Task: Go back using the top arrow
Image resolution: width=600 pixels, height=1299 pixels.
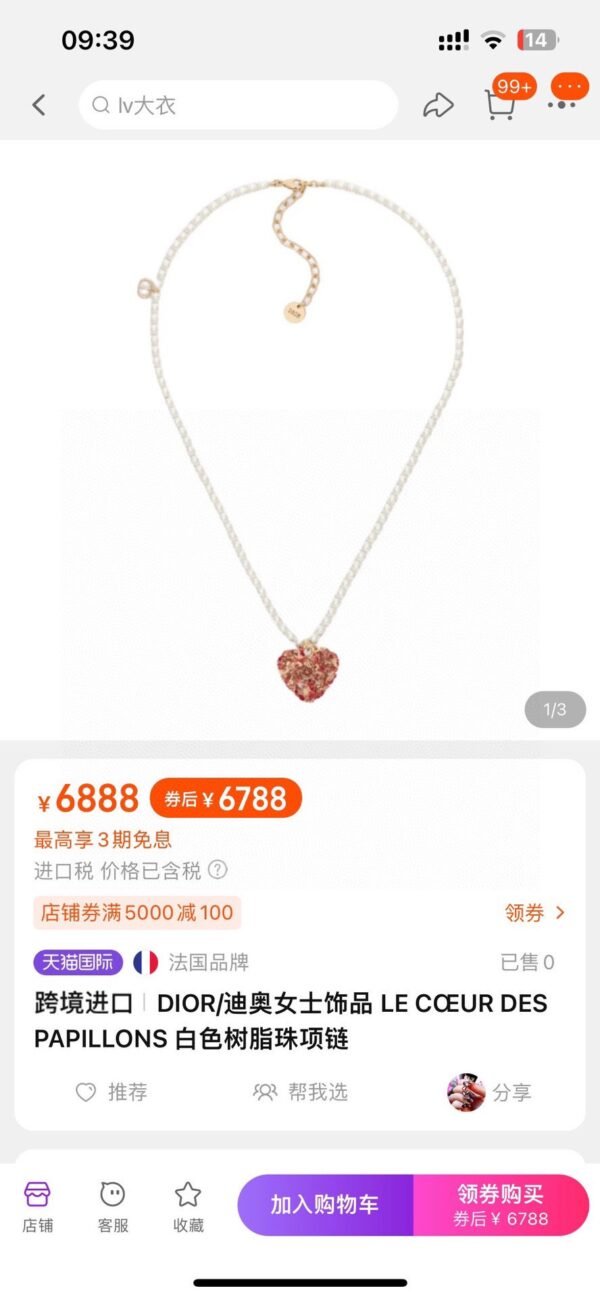Action: (39, 105)
